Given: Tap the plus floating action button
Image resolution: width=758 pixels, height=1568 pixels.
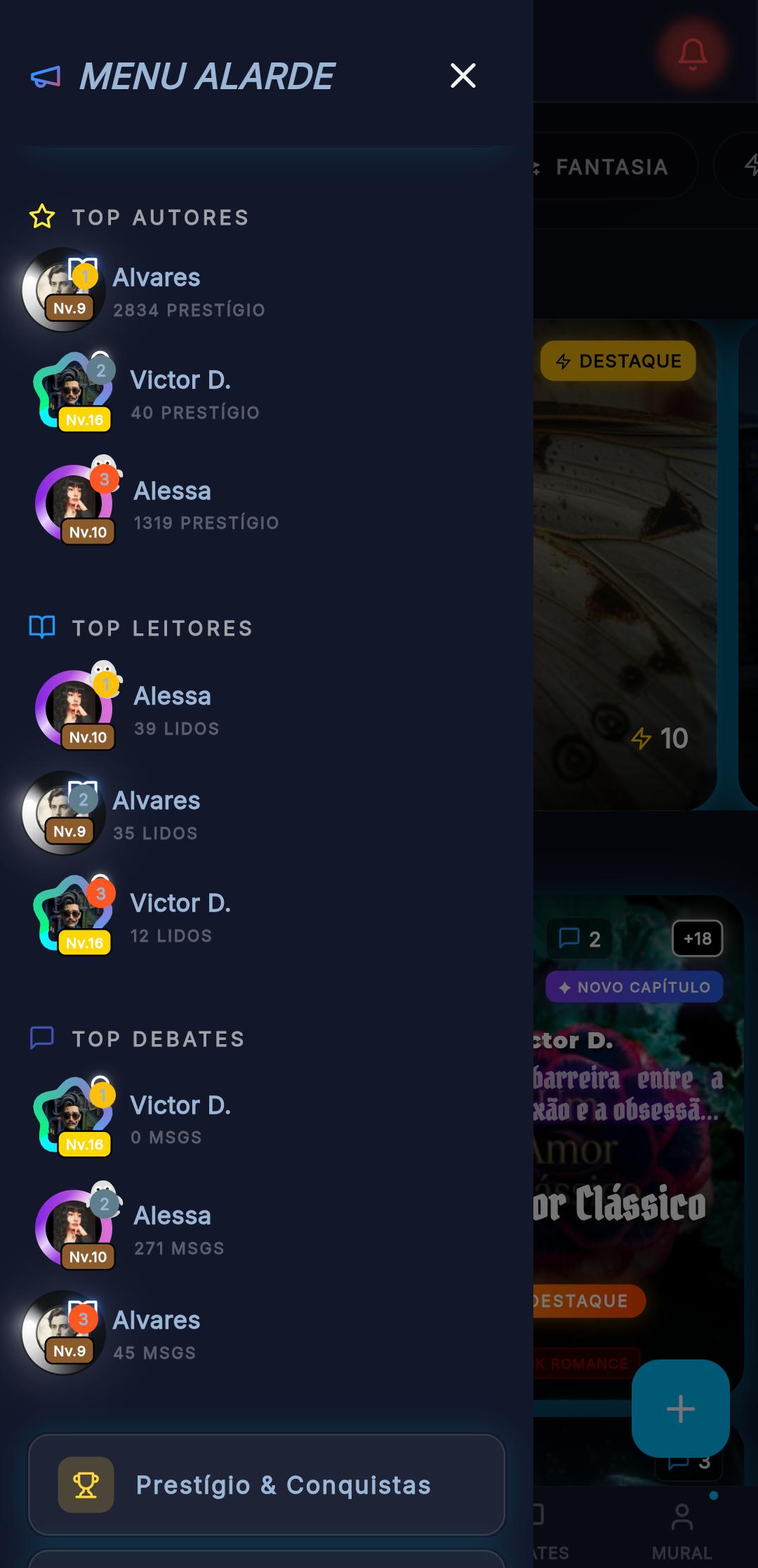Looking at the screenshot, I should pyautogui.click(x=680, y=1409).
